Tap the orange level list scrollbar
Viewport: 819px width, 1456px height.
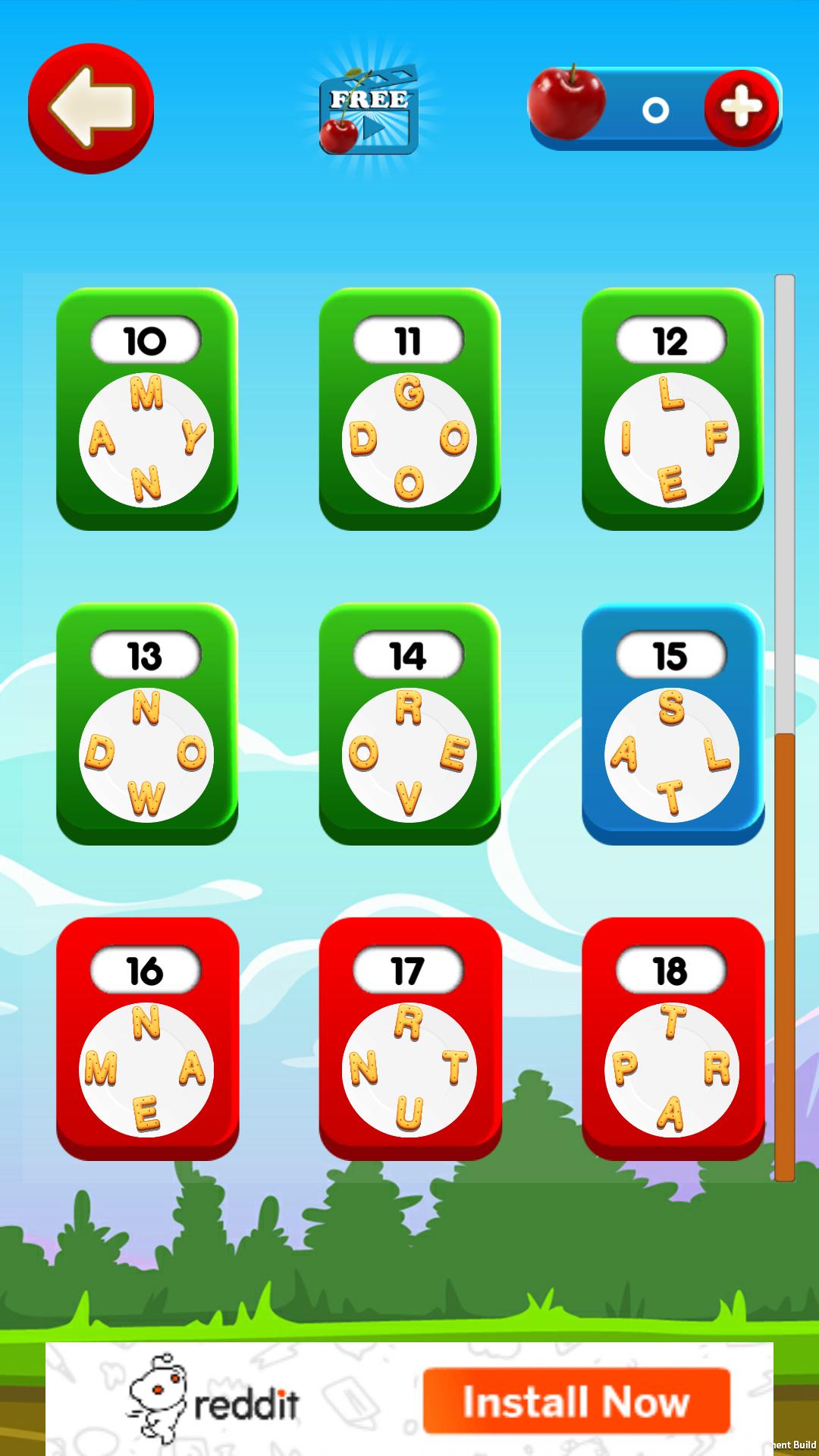coord(784,955)
